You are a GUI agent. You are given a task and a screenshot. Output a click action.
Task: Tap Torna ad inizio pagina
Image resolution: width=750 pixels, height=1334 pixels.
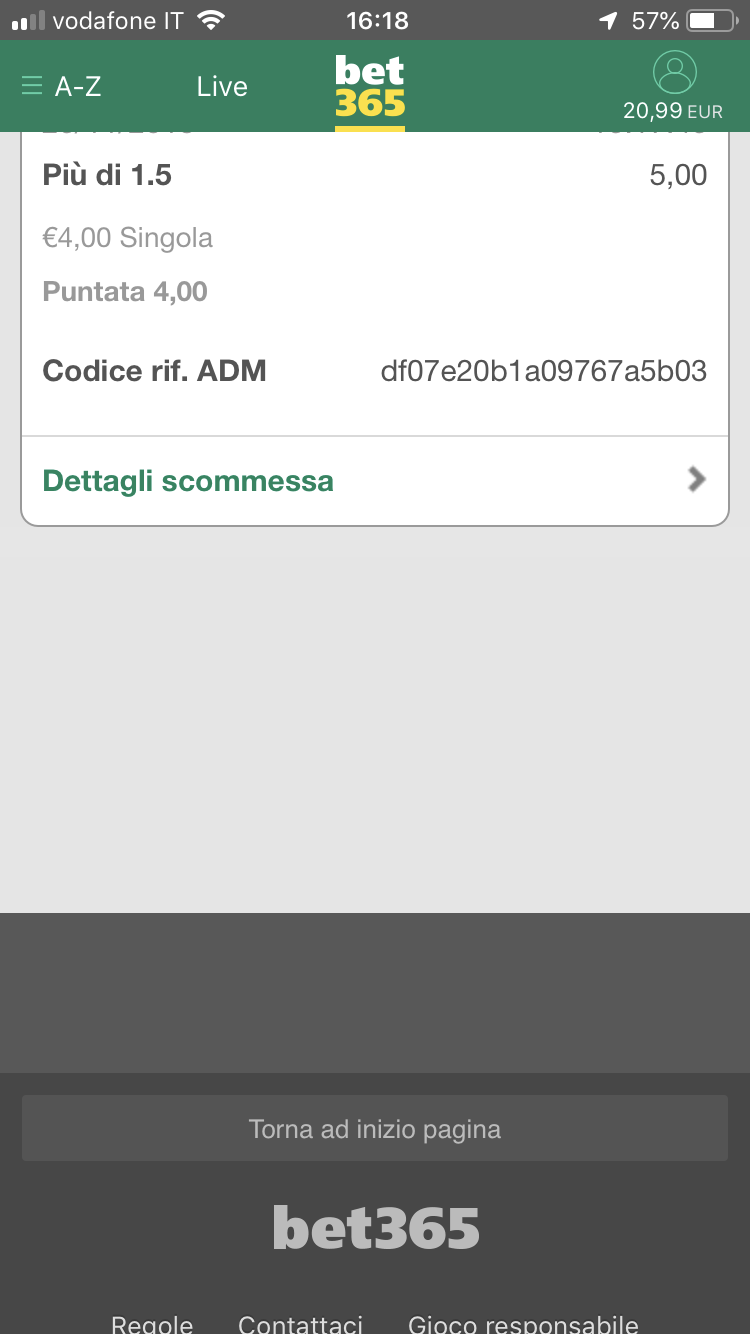(375, 1129)
